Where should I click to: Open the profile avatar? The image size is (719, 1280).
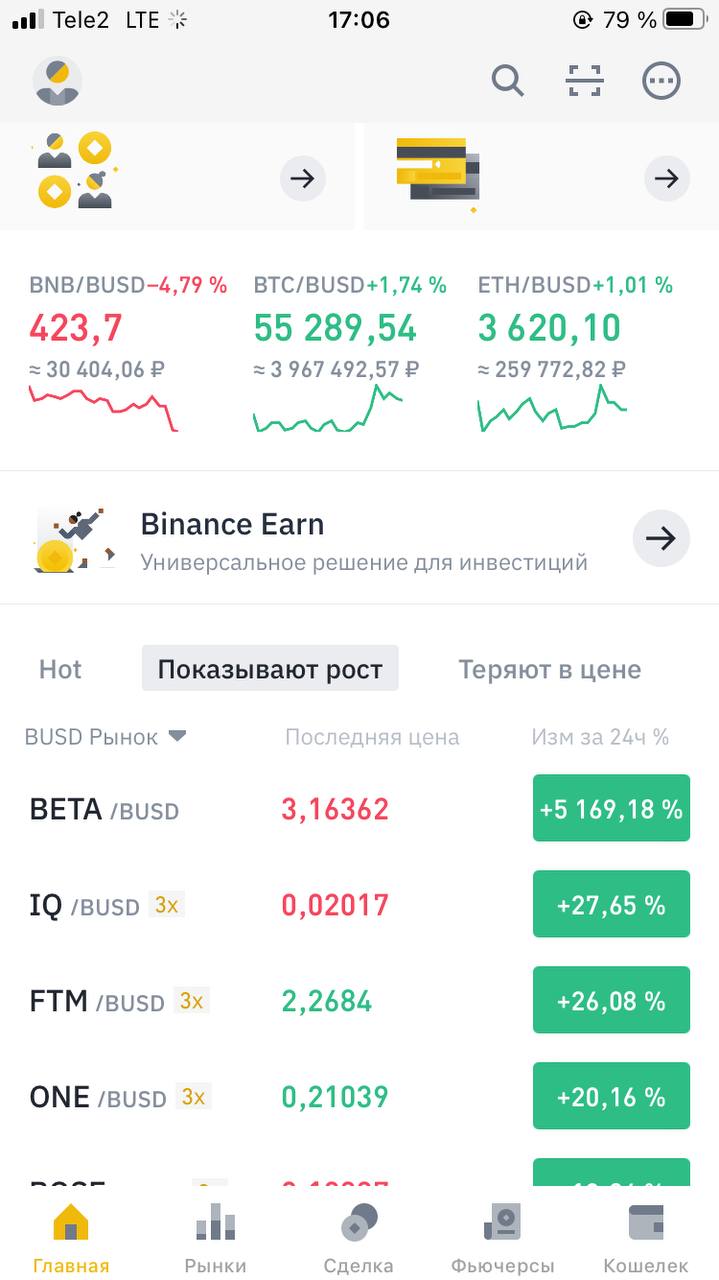pyautogui.click(x=57, y=81)
